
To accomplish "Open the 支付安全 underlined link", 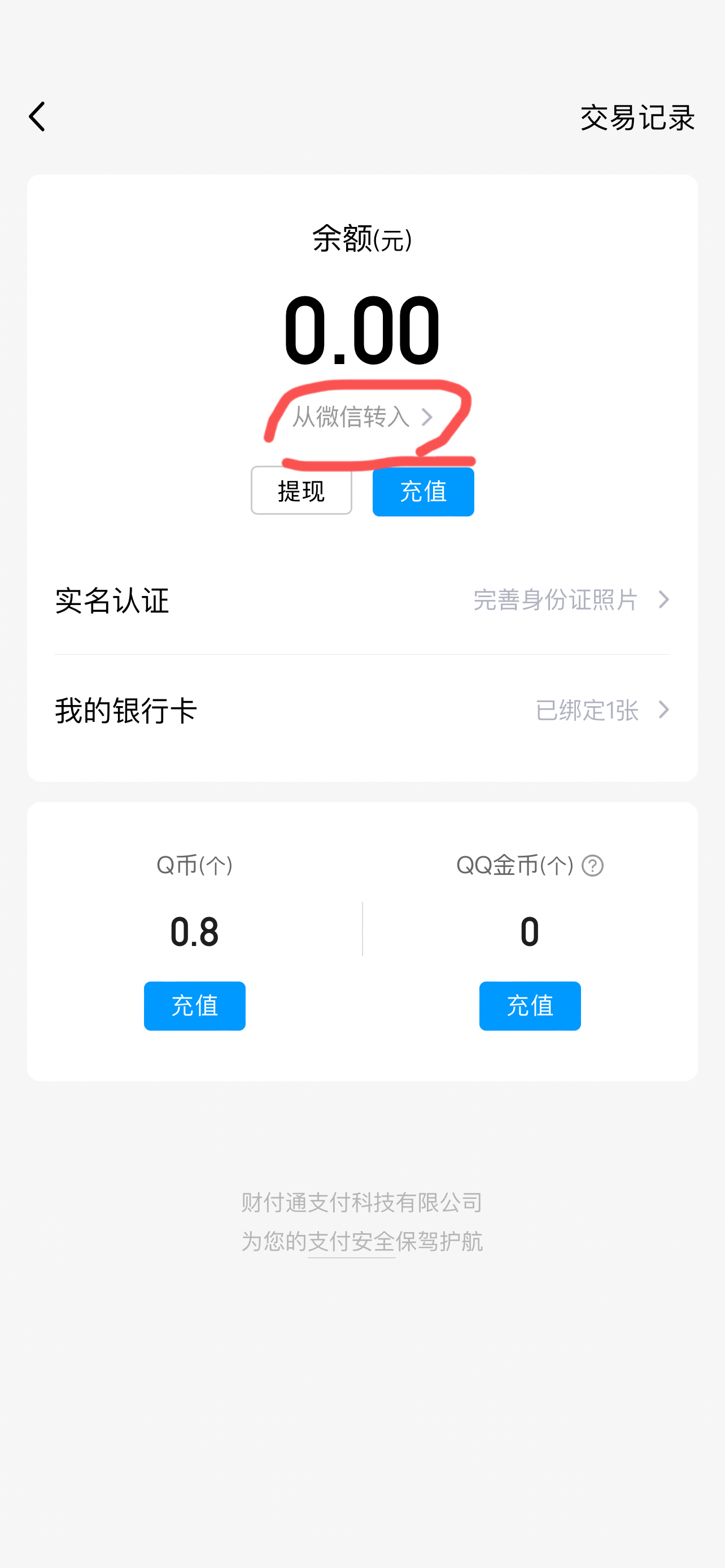I will point(351,1242).
